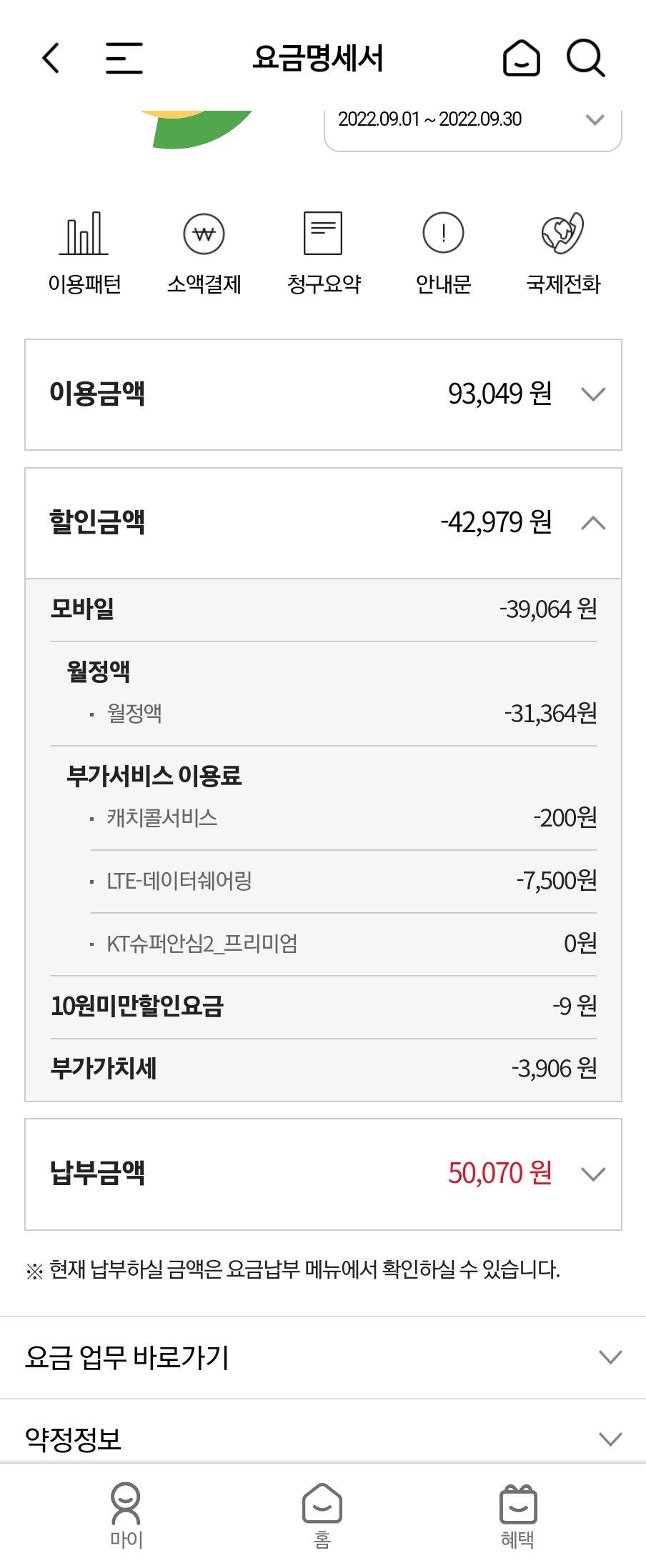Go to home via header house icon
646x1568 pixels.
[521, 58]
